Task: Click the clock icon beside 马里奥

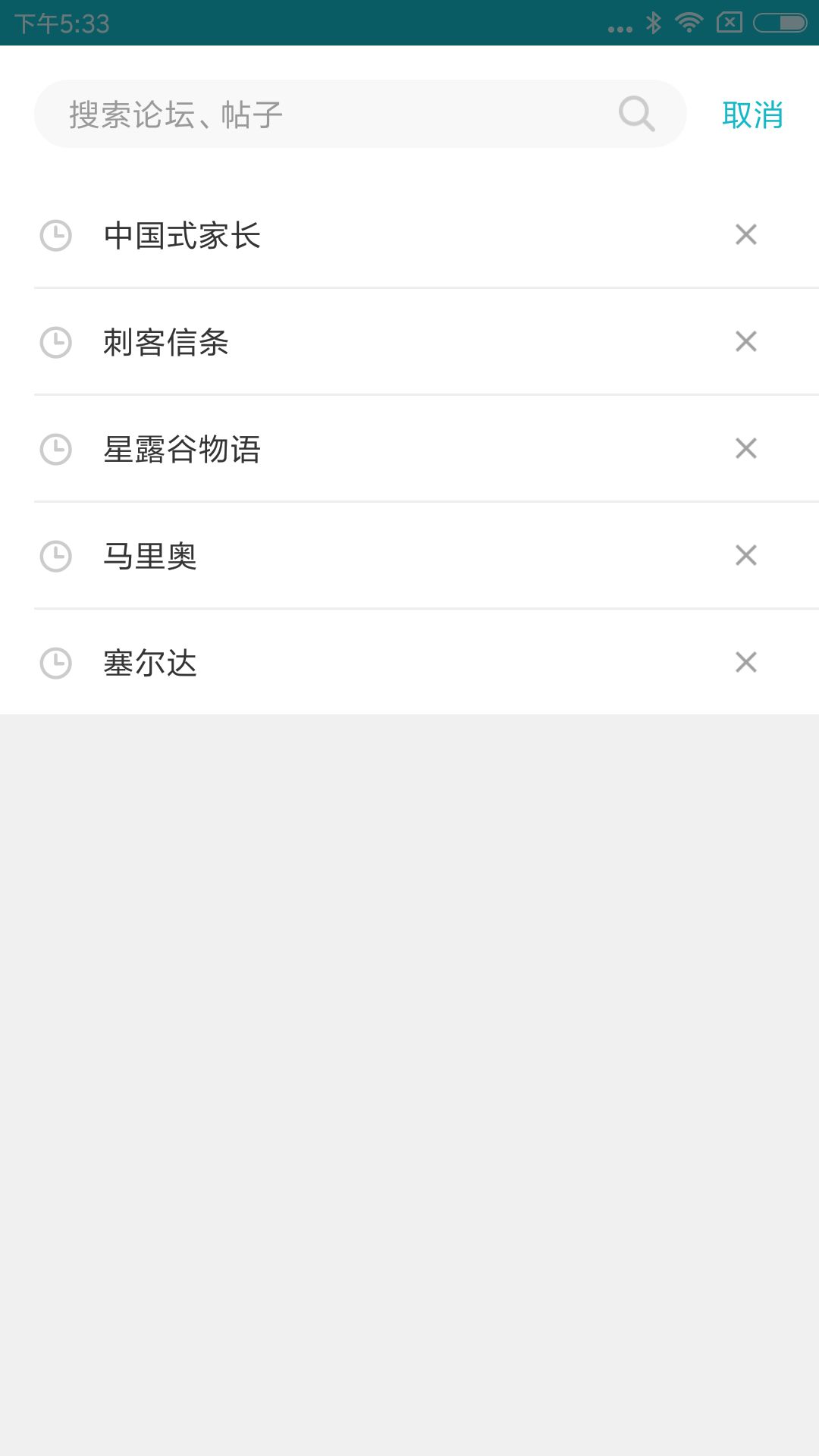Action: [55, 556]
